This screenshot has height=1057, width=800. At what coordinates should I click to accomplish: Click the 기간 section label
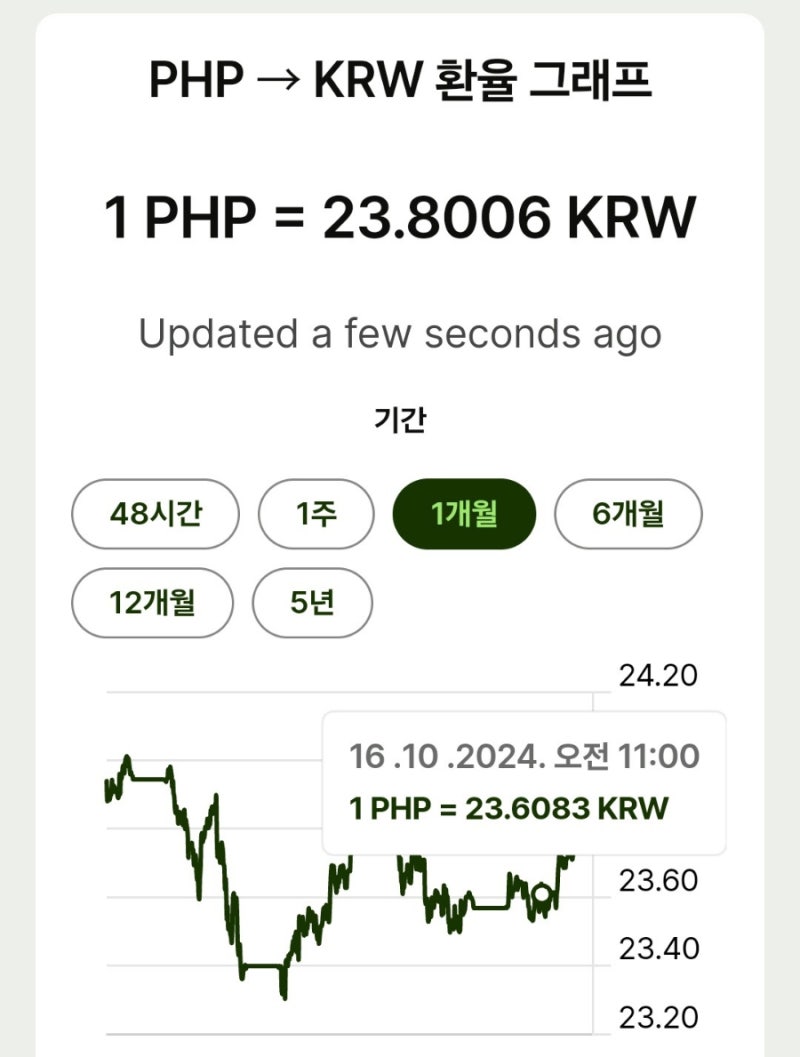(x=400, y=421)
